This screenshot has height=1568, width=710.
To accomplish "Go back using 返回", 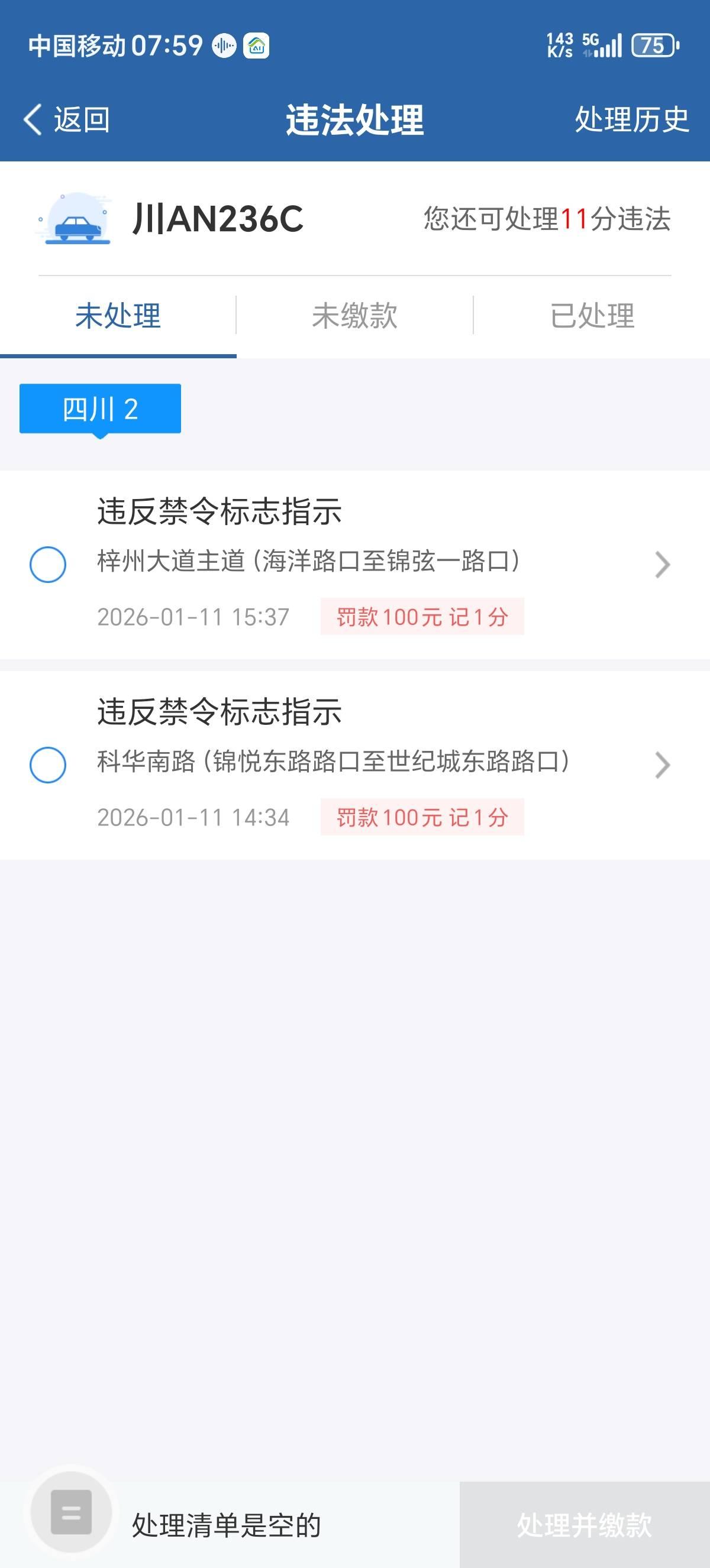I will [x=67, y=119].
